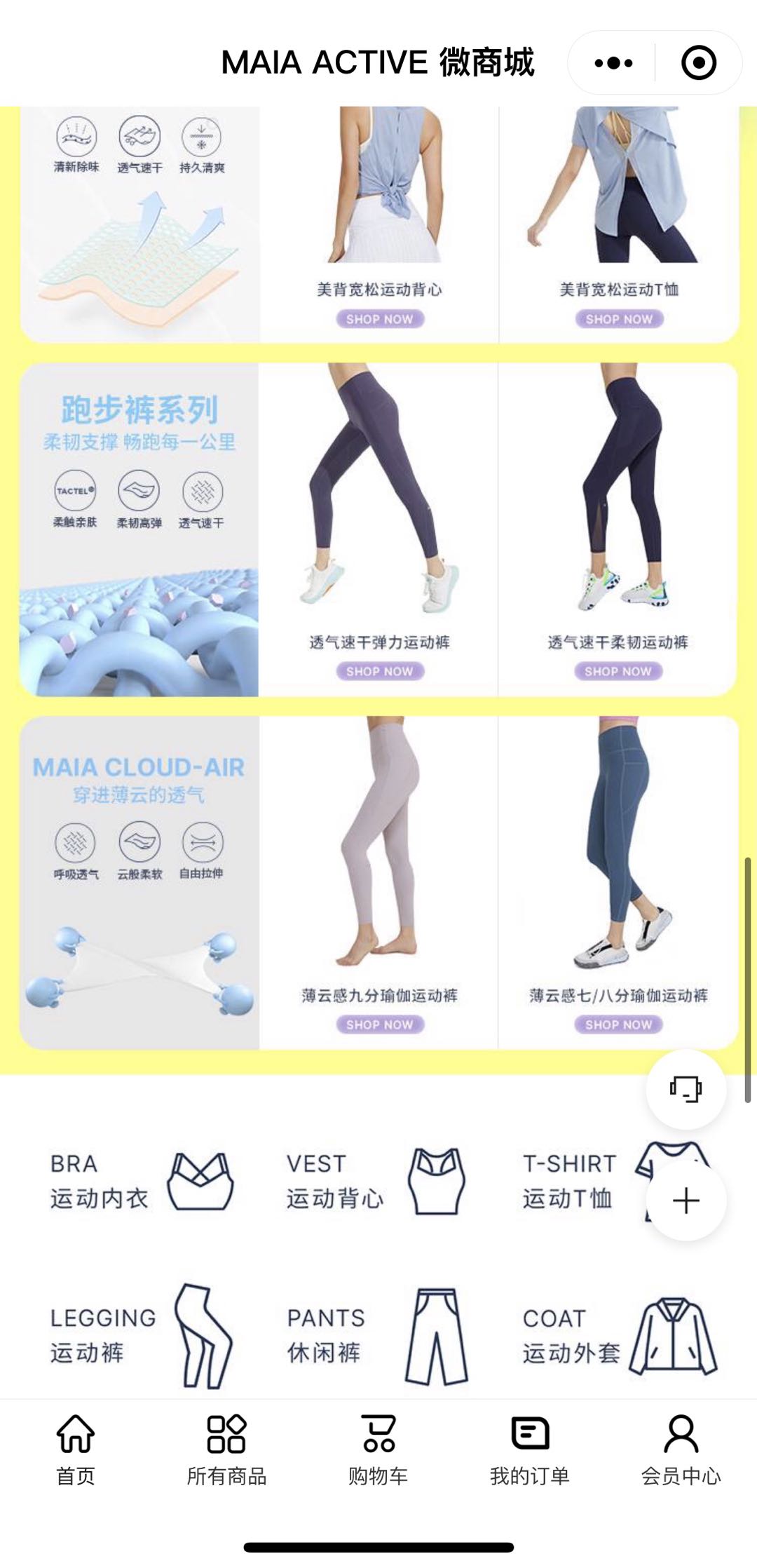
Task: Browse the PANTS 休闲裤 category
Action: [x=376, y=1336]
